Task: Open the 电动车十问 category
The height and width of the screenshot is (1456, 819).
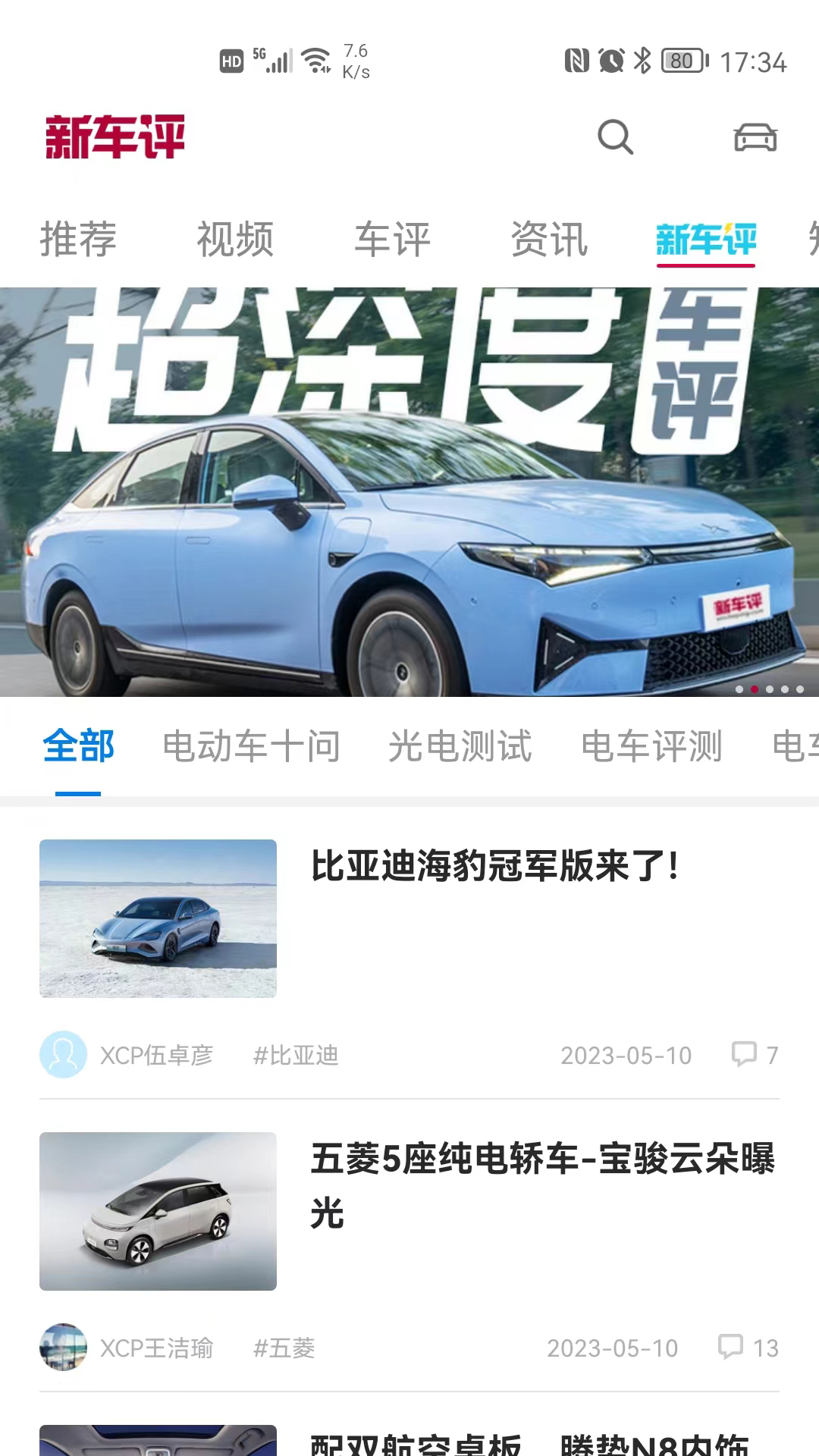Action: click(253, 745)
